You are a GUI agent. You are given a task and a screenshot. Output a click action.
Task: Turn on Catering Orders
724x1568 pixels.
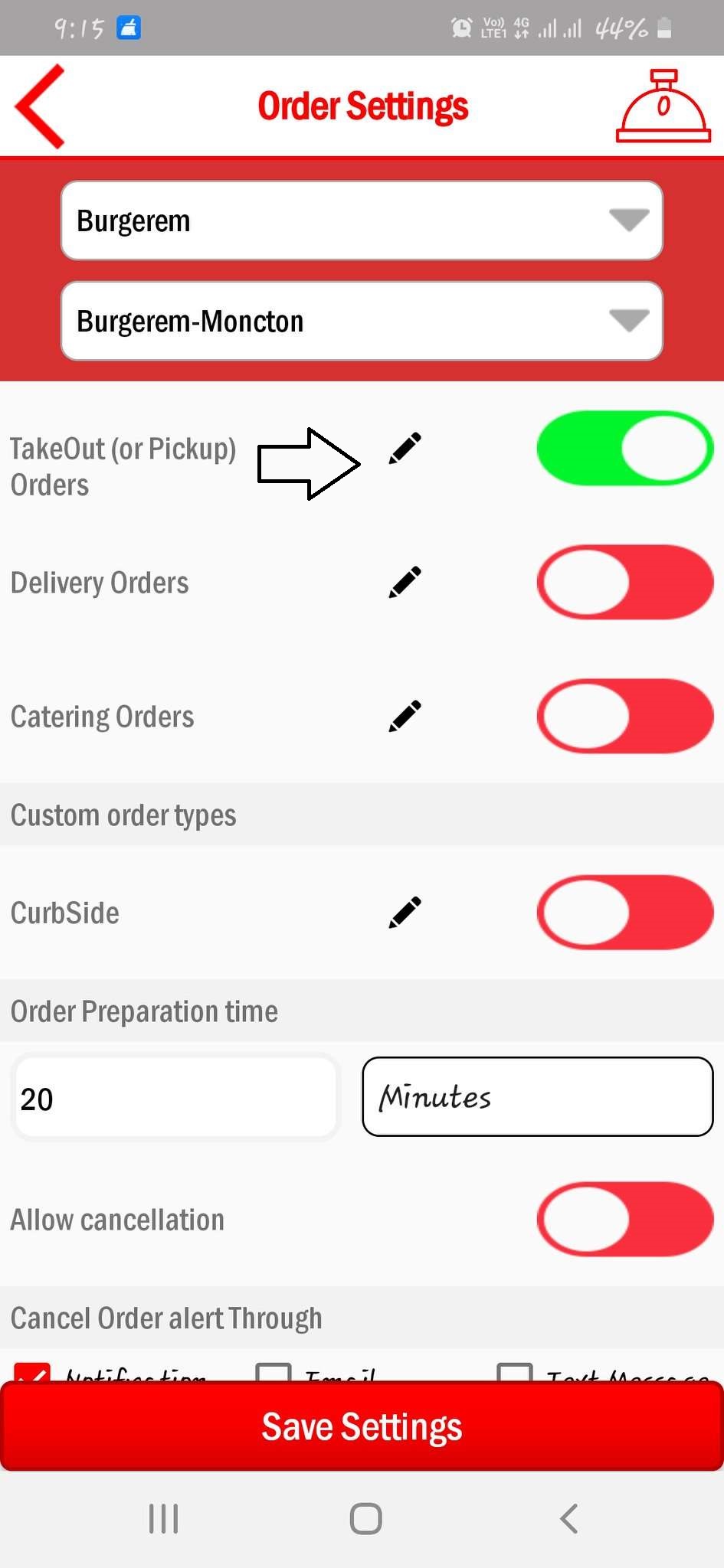click(624, 717)
